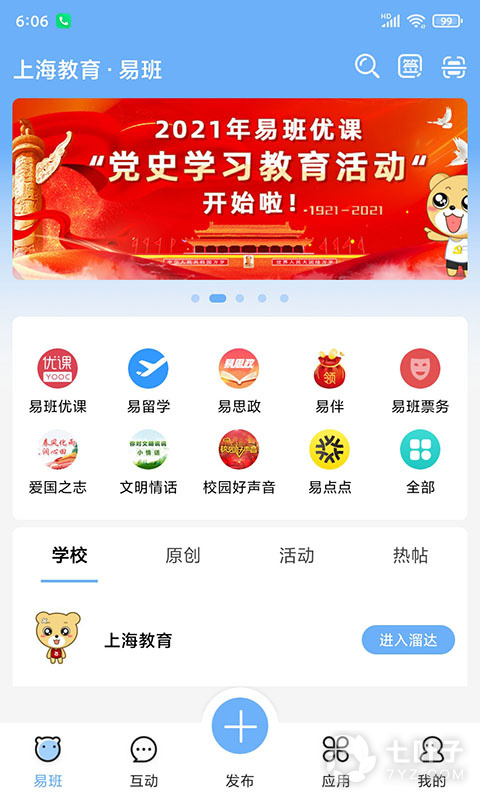
Task: Show 全部 apps
Action: [420, 462]
